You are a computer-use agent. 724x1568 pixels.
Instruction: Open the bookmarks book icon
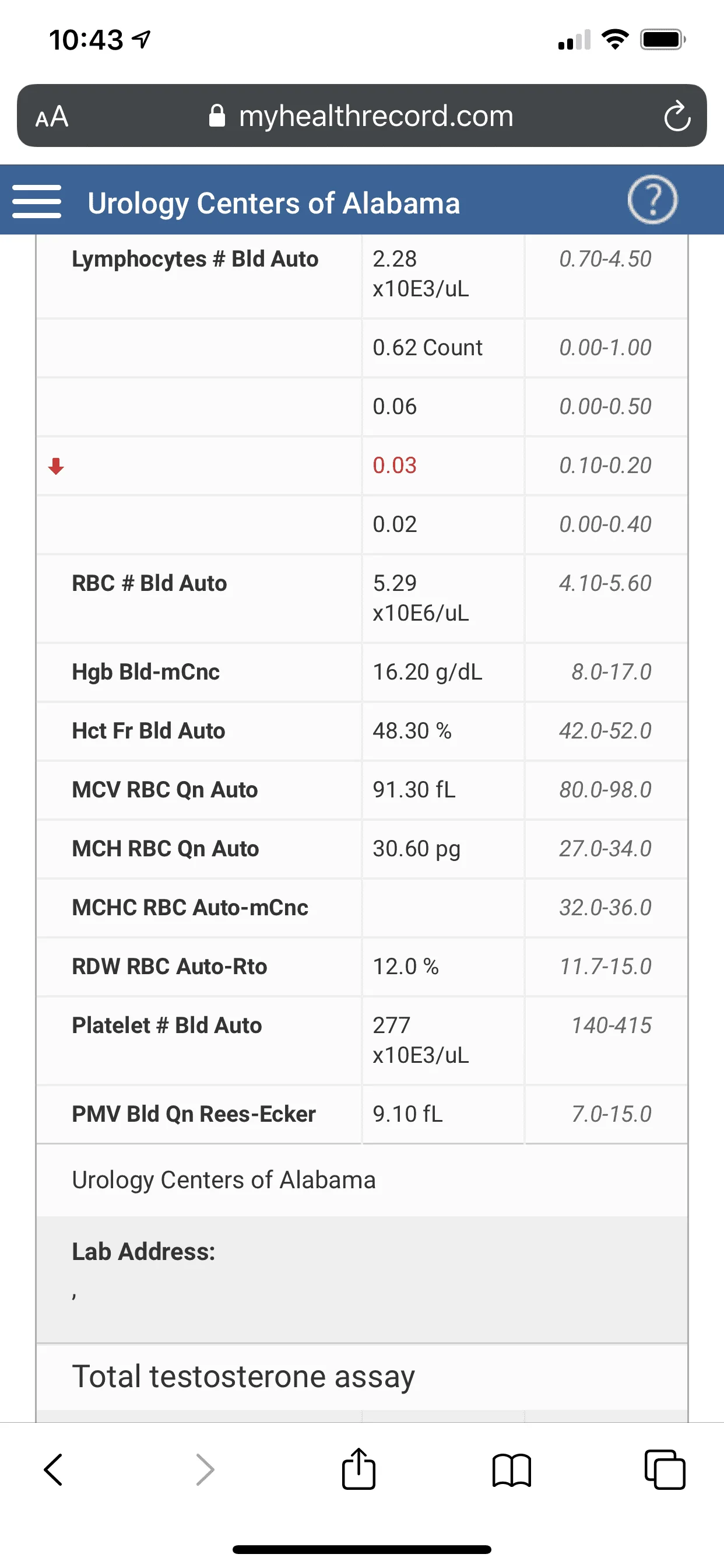click(x=512, y=1470)
